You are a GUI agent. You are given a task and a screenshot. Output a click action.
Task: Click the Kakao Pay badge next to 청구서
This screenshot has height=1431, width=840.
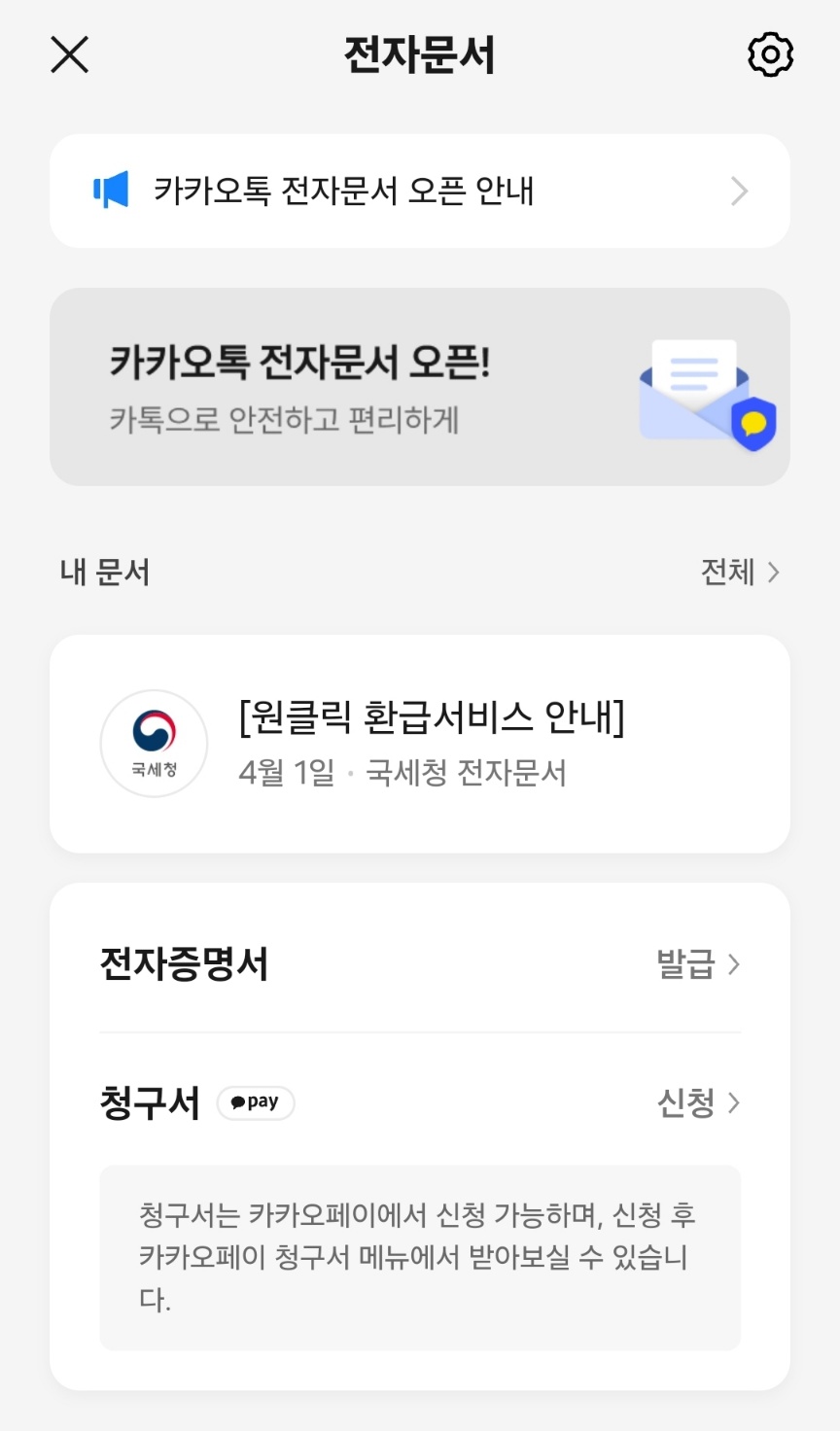click(x=255, y=1102)
